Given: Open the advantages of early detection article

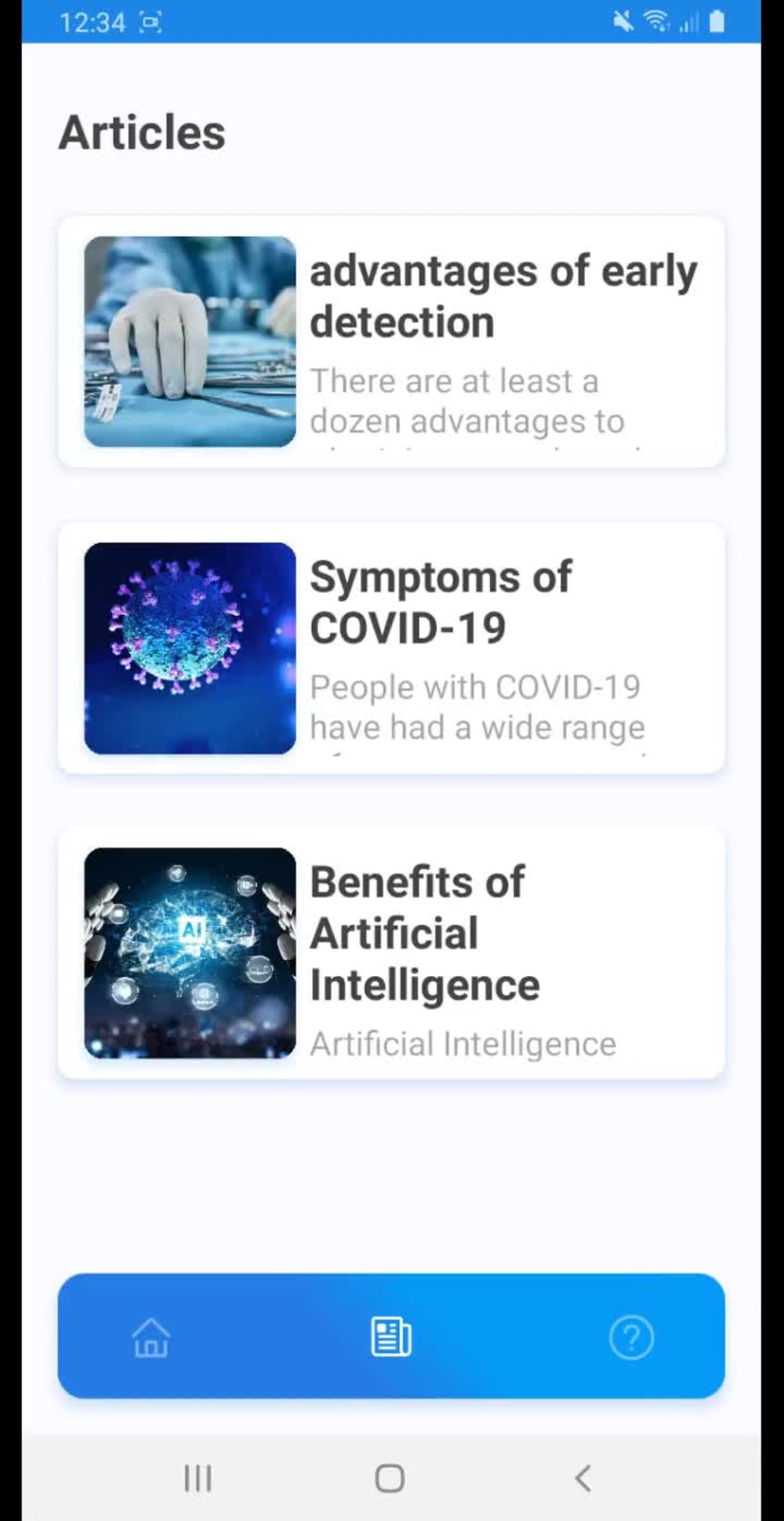Looking at the screenshot, I should click(x=390, y=342).
